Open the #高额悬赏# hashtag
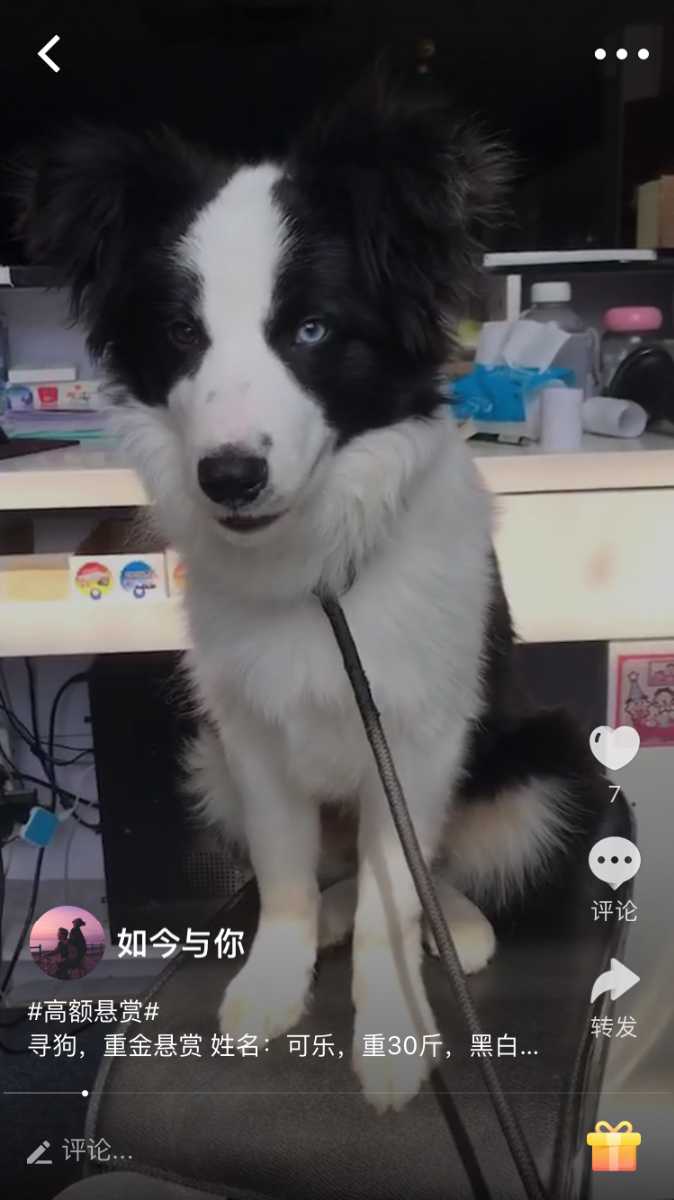This screenshot has height=1200, width=674. (x=93, y=1011)
